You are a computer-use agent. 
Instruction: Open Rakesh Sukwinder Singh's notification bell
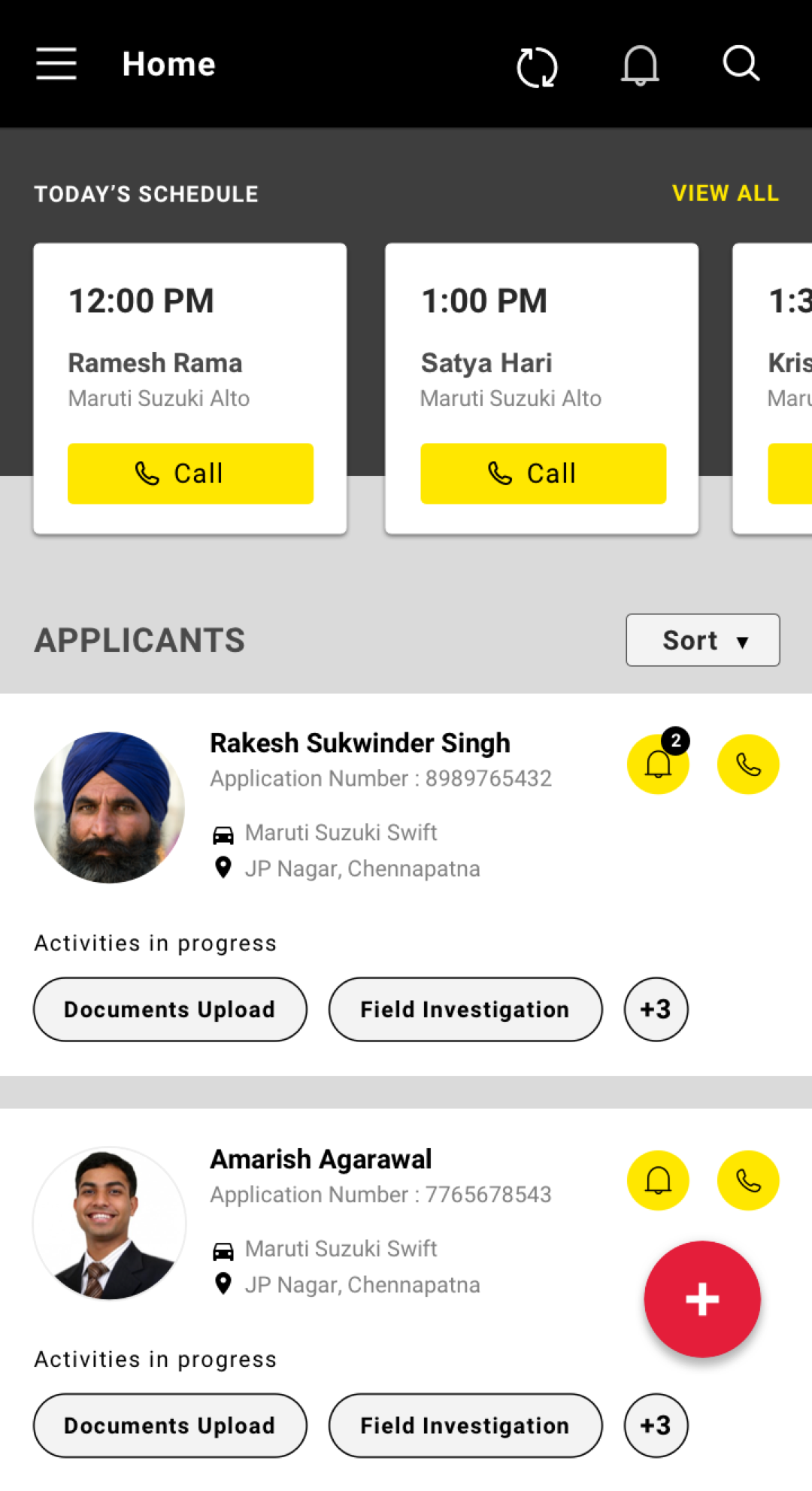click(x=659, y=763)
